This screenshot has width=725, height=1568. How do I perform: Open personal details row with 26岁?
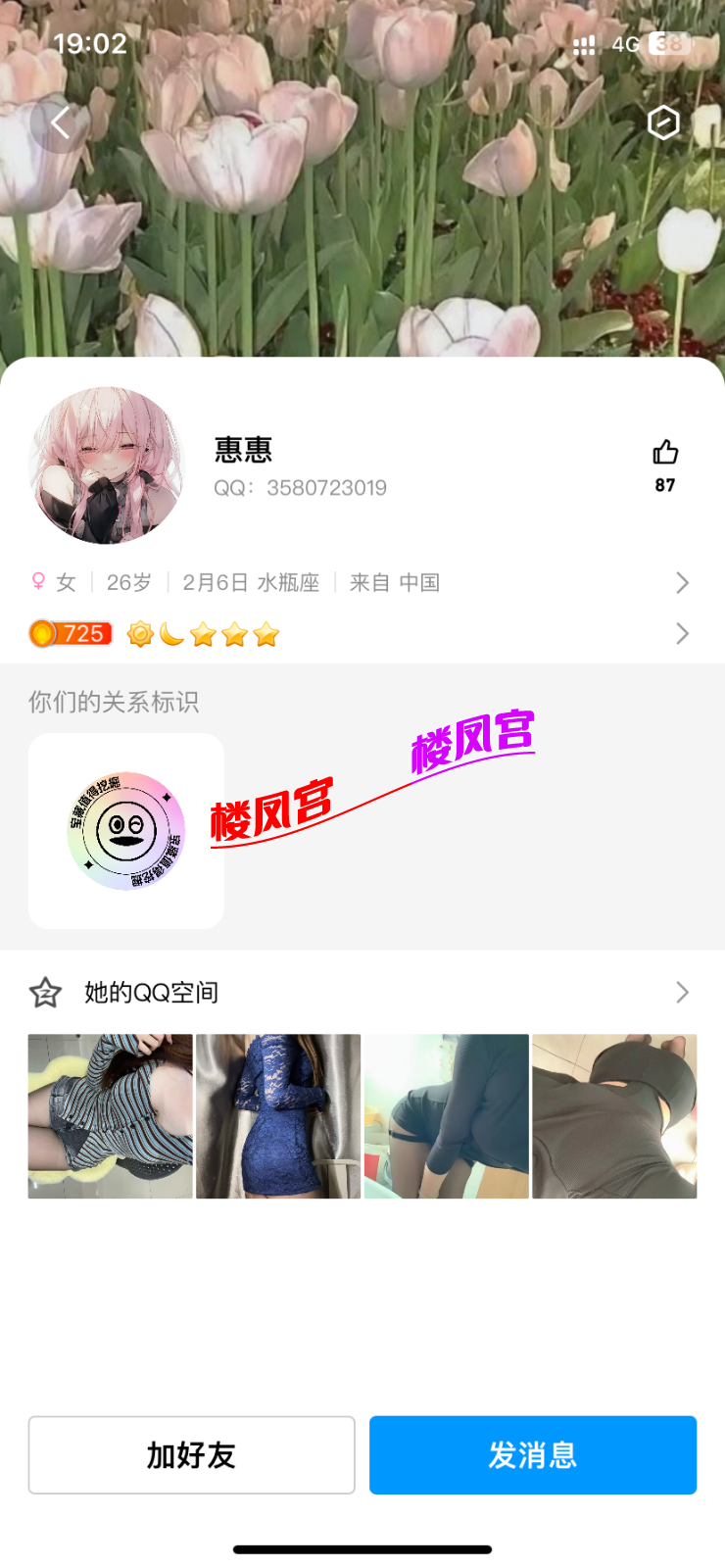pos(361,583)
